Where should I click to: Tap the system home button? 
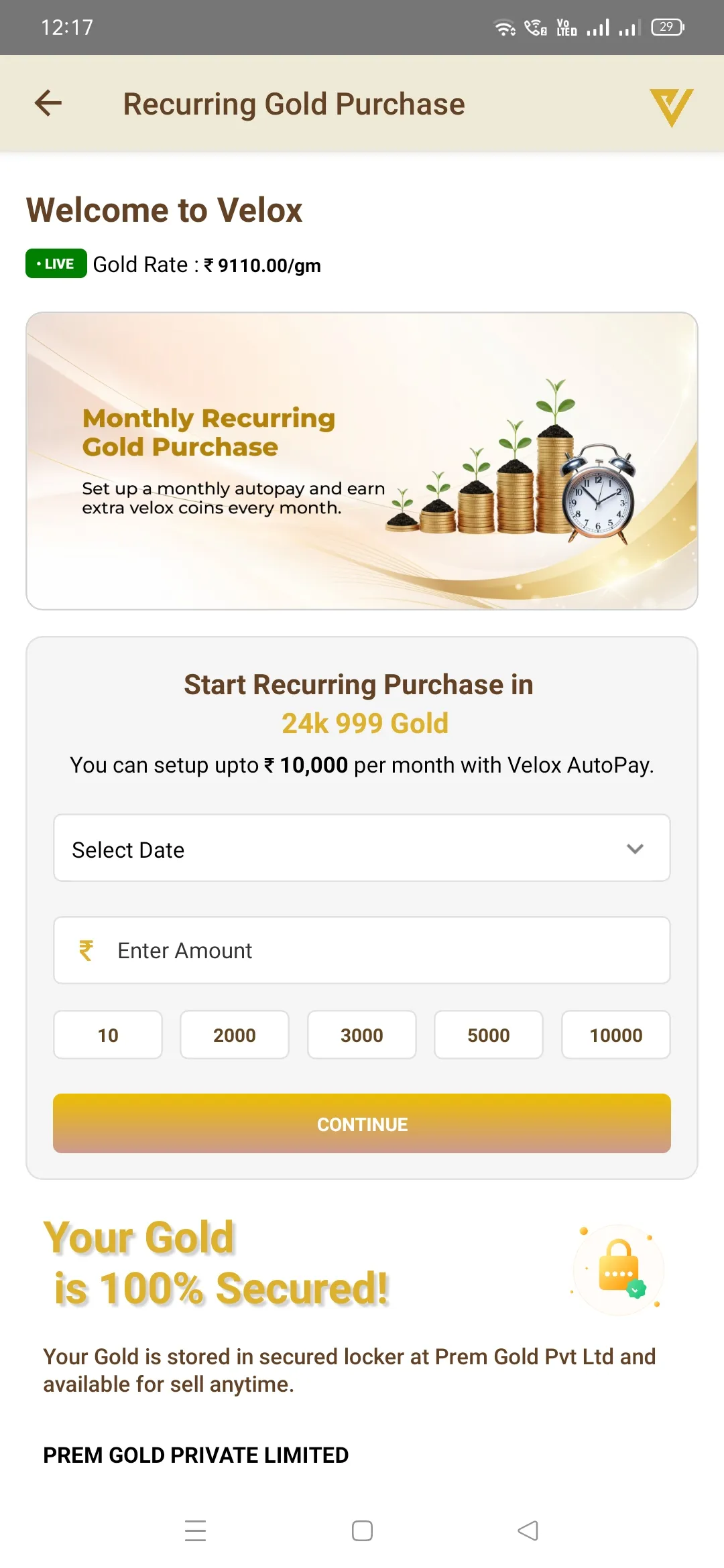click(x=362, y=1530)
